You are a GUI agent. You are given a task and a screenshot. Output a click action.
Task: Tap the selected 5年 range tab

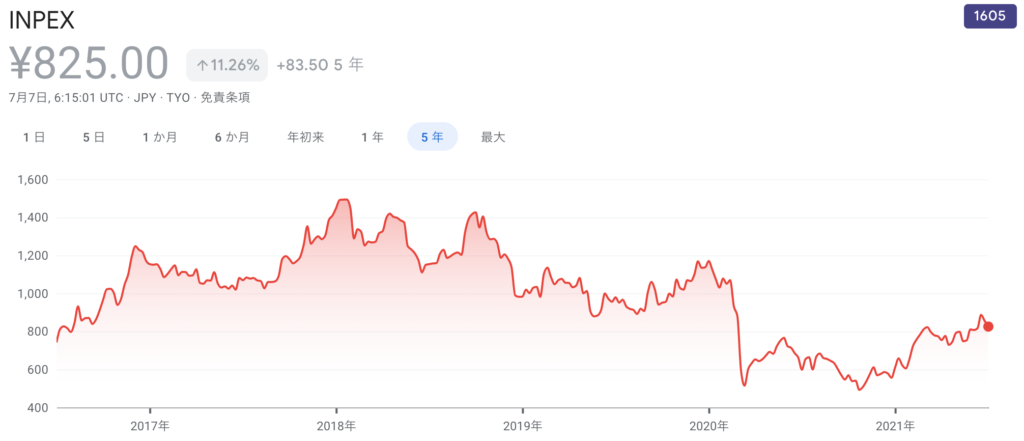click(432, 137)
